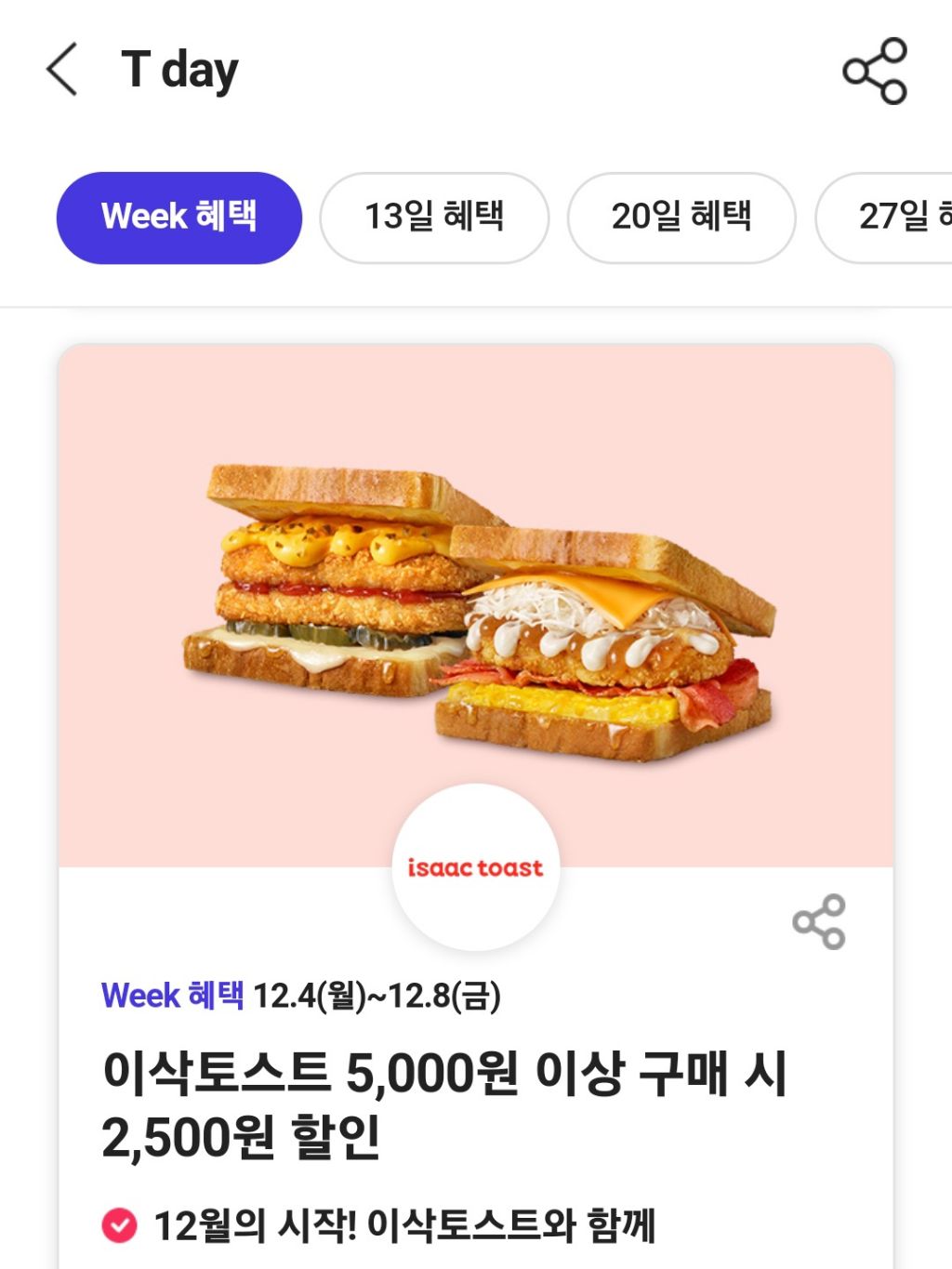Tap the share network nodes glyph top right
The width and height of the screenshot is (952, 1269).
tap(872, 70)
